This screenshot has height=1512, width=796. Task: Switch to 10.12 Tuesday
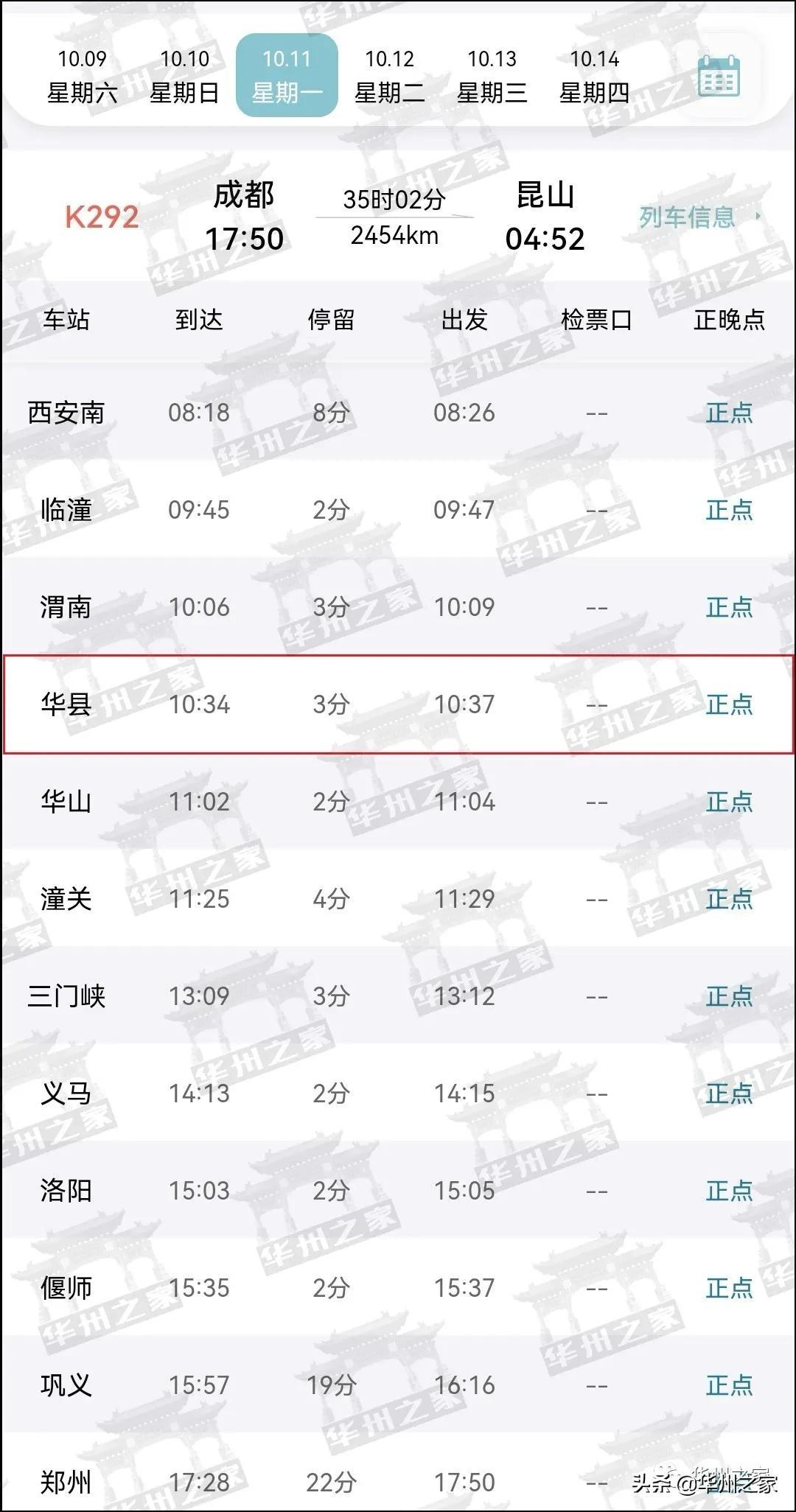pos(389,76)
